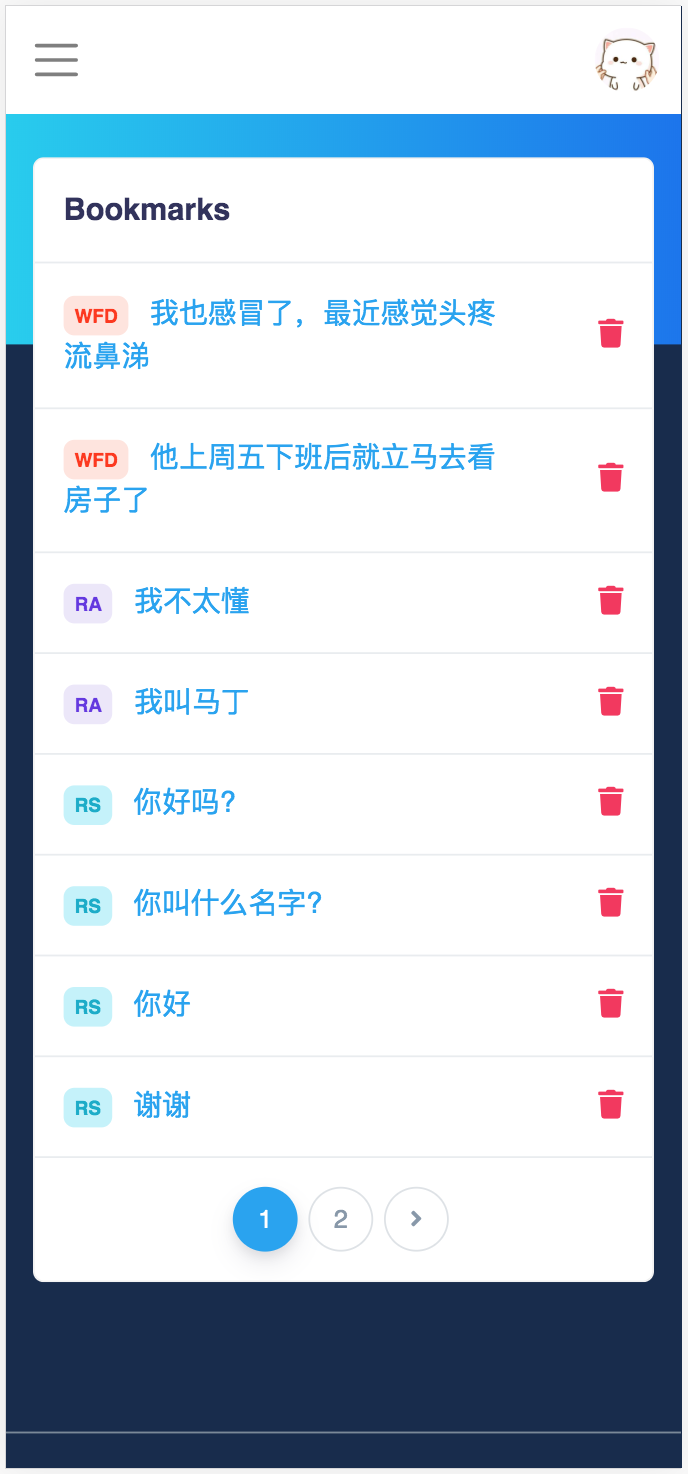The image size is (688, 1474).
Task: Open the 你好吗? bookmark
Action: (185, 803)
